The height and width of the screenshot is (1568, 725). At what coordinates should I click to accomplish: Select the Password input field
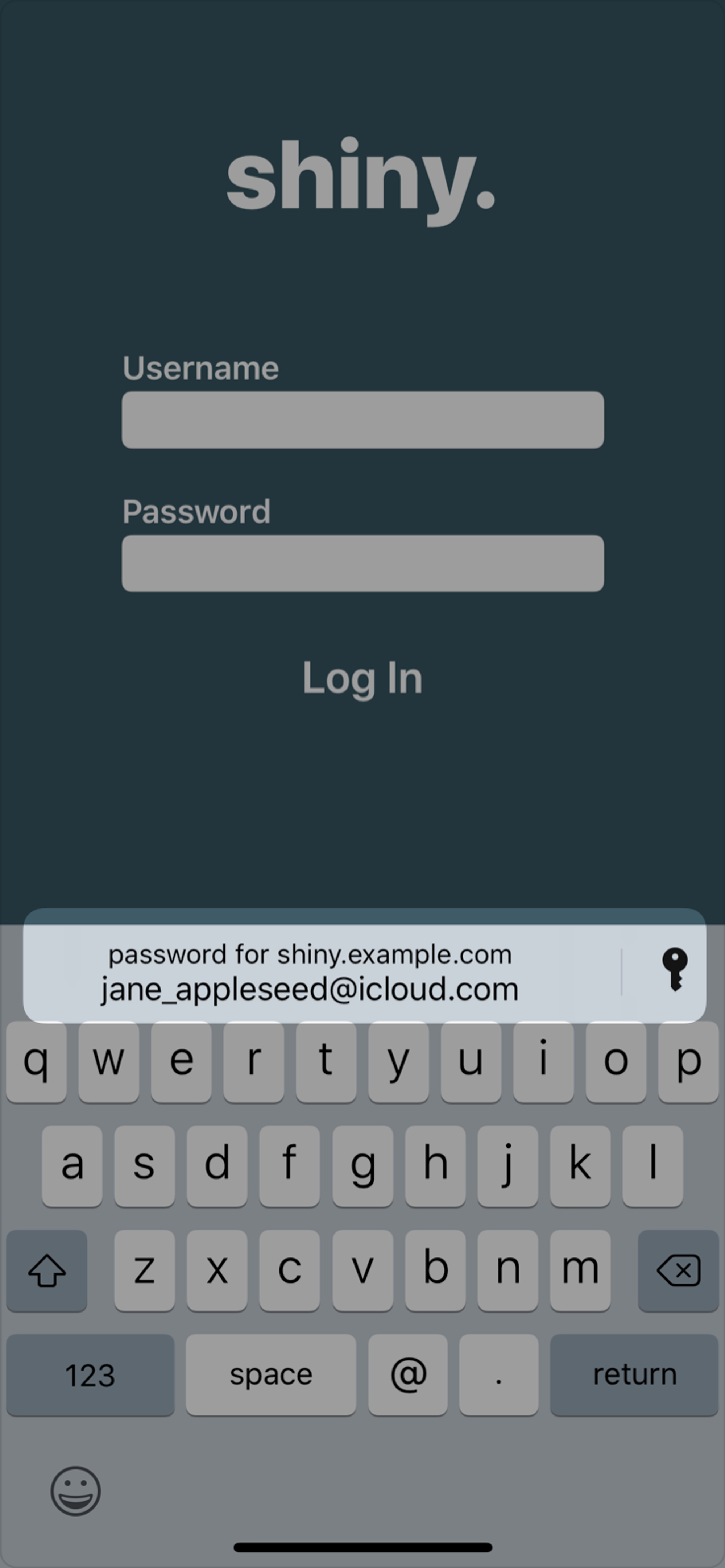tap(362, 563)
